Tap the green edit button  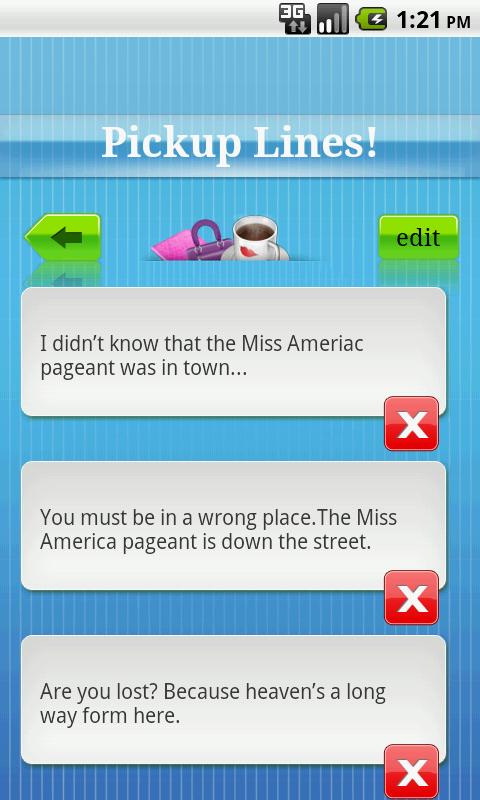click(418, 237)
